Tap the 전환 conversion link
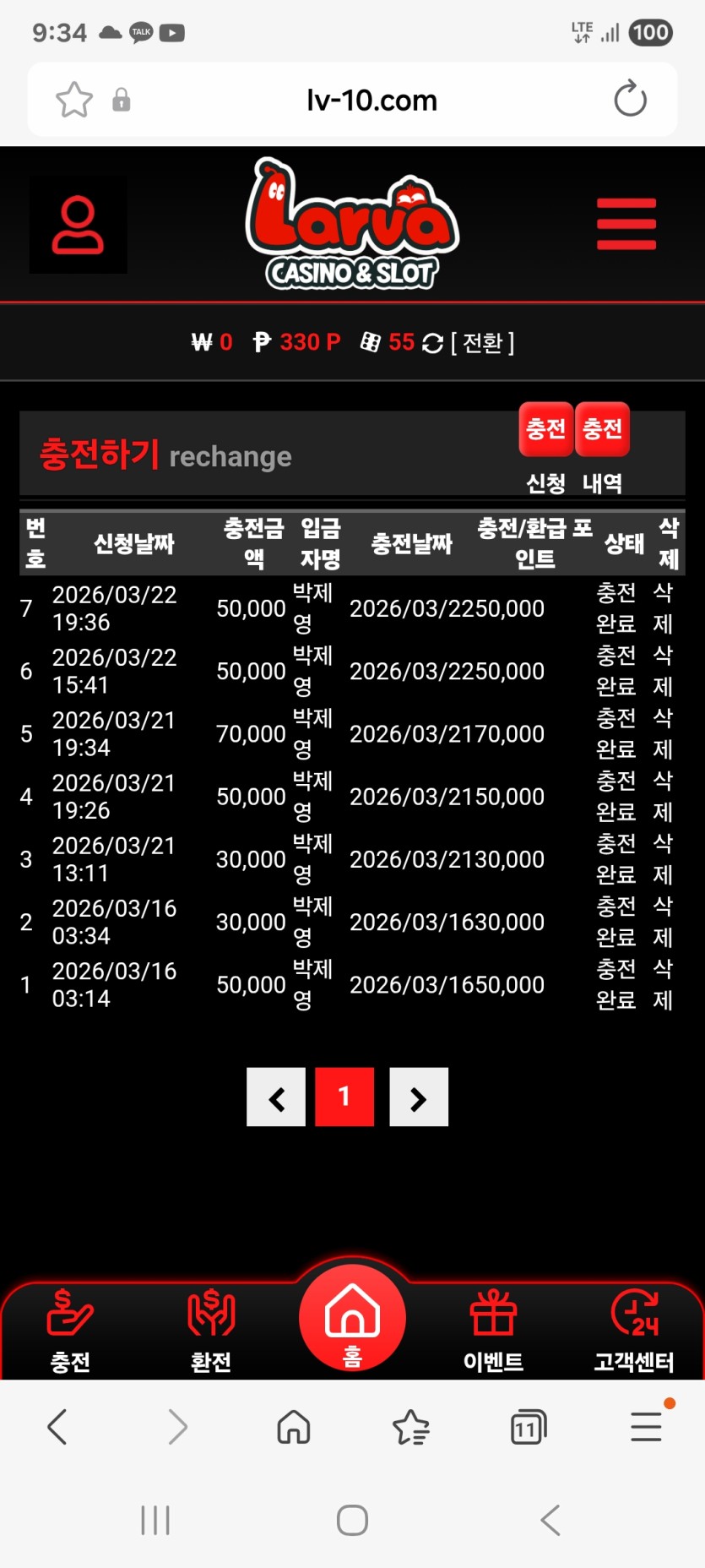705x1568 pixels. pos(482,342)
